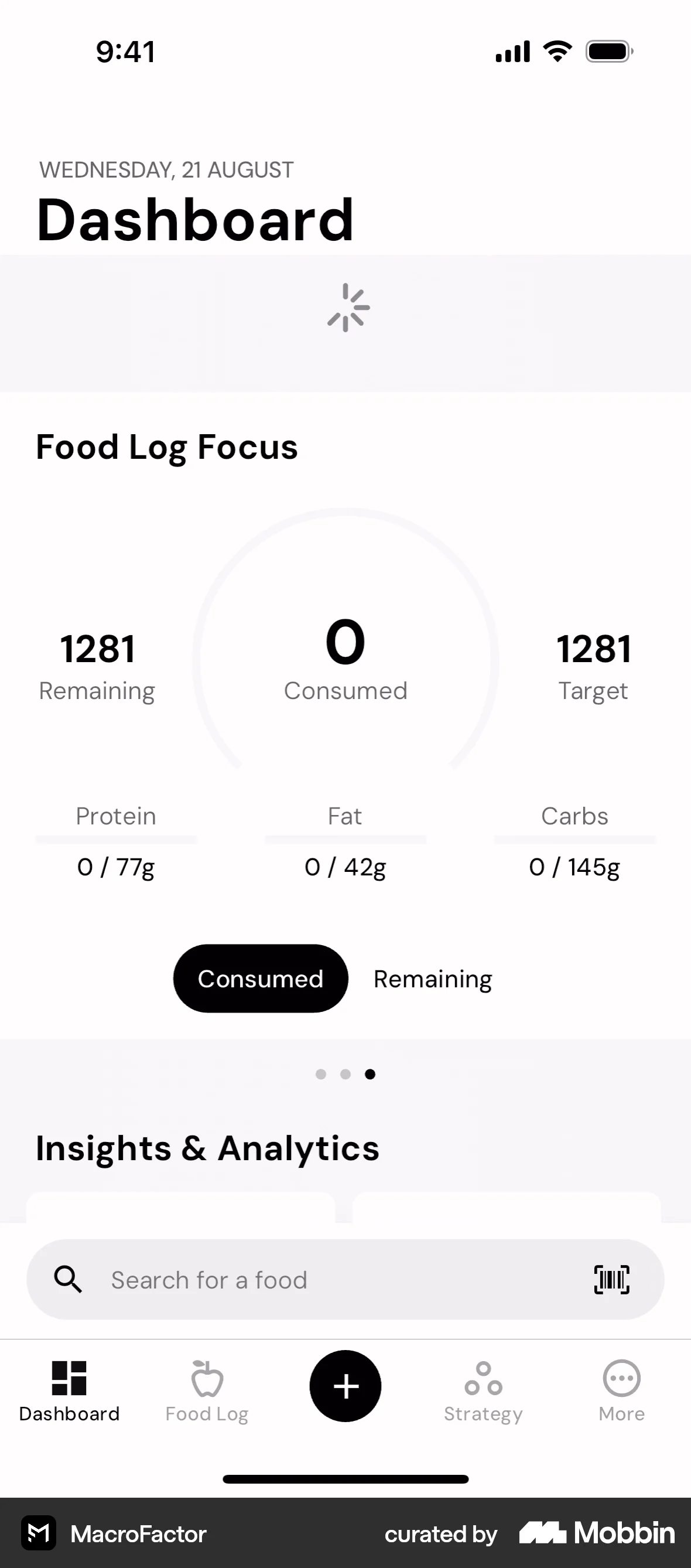Scan a barcode from the search bar
Viewport: 691px width, 1568px height.
(x=611, y=1279)
